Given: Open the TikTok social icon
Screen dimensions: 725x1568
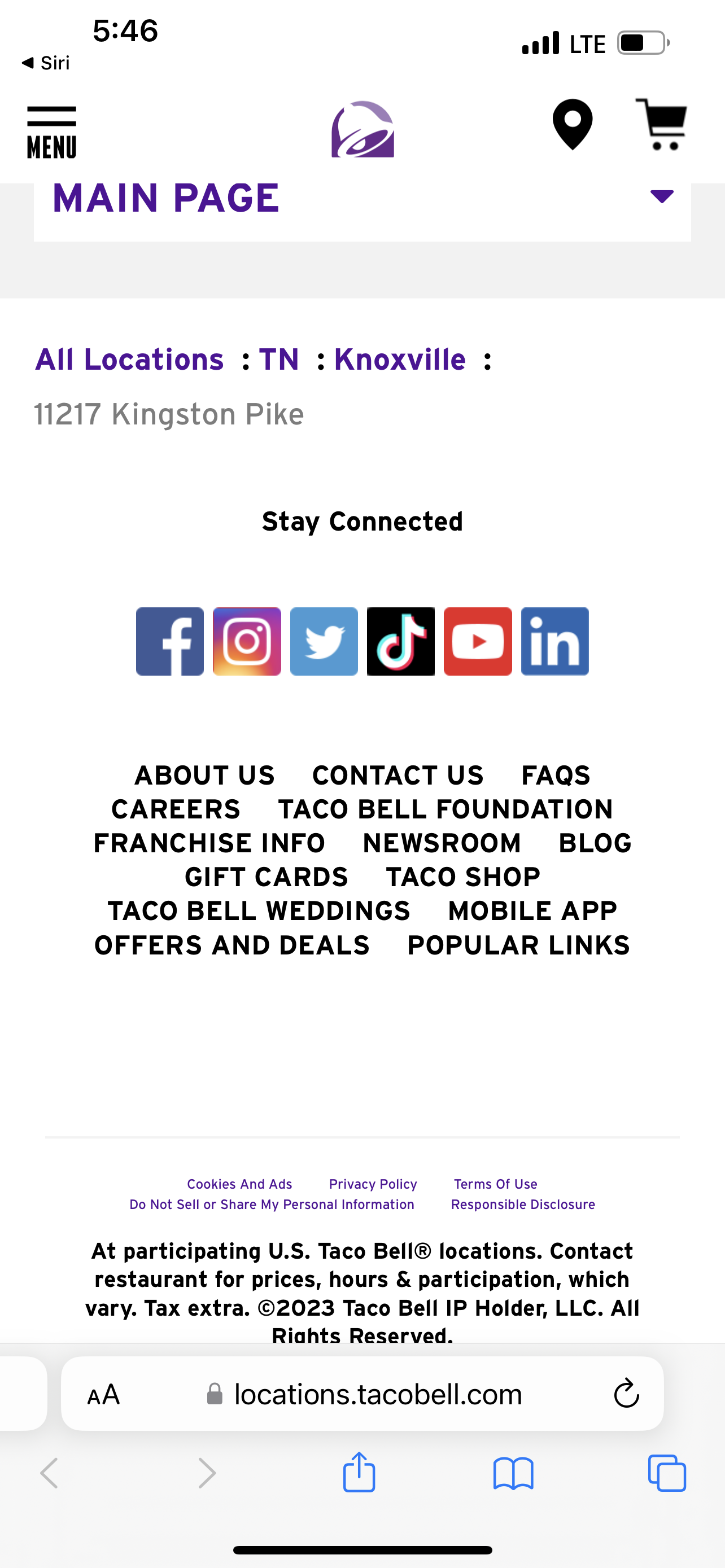Looking at the screenshot, I should (x=400, y=641).
